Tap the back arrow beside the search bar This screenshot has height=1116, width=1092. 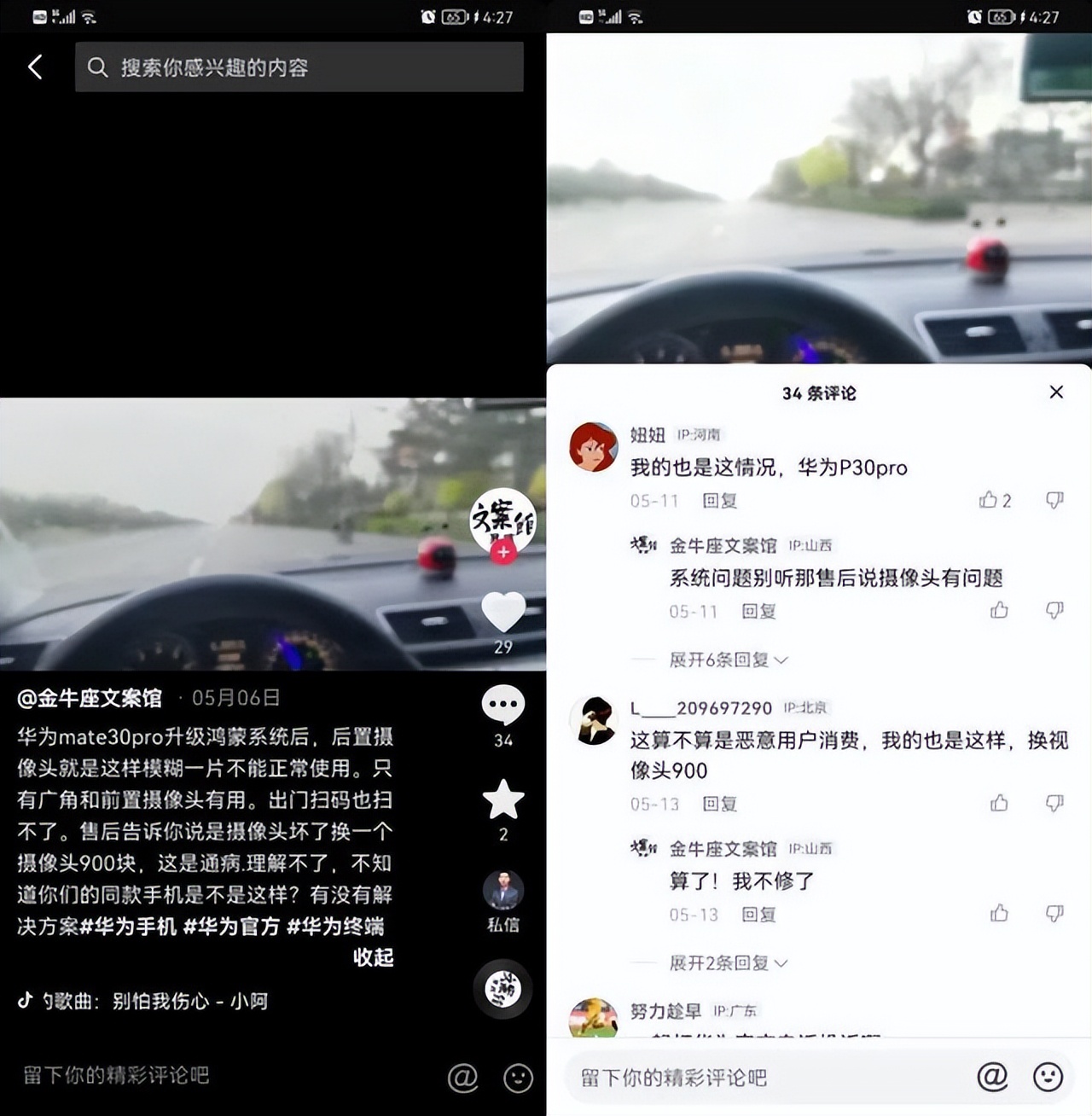pos(35,67)
